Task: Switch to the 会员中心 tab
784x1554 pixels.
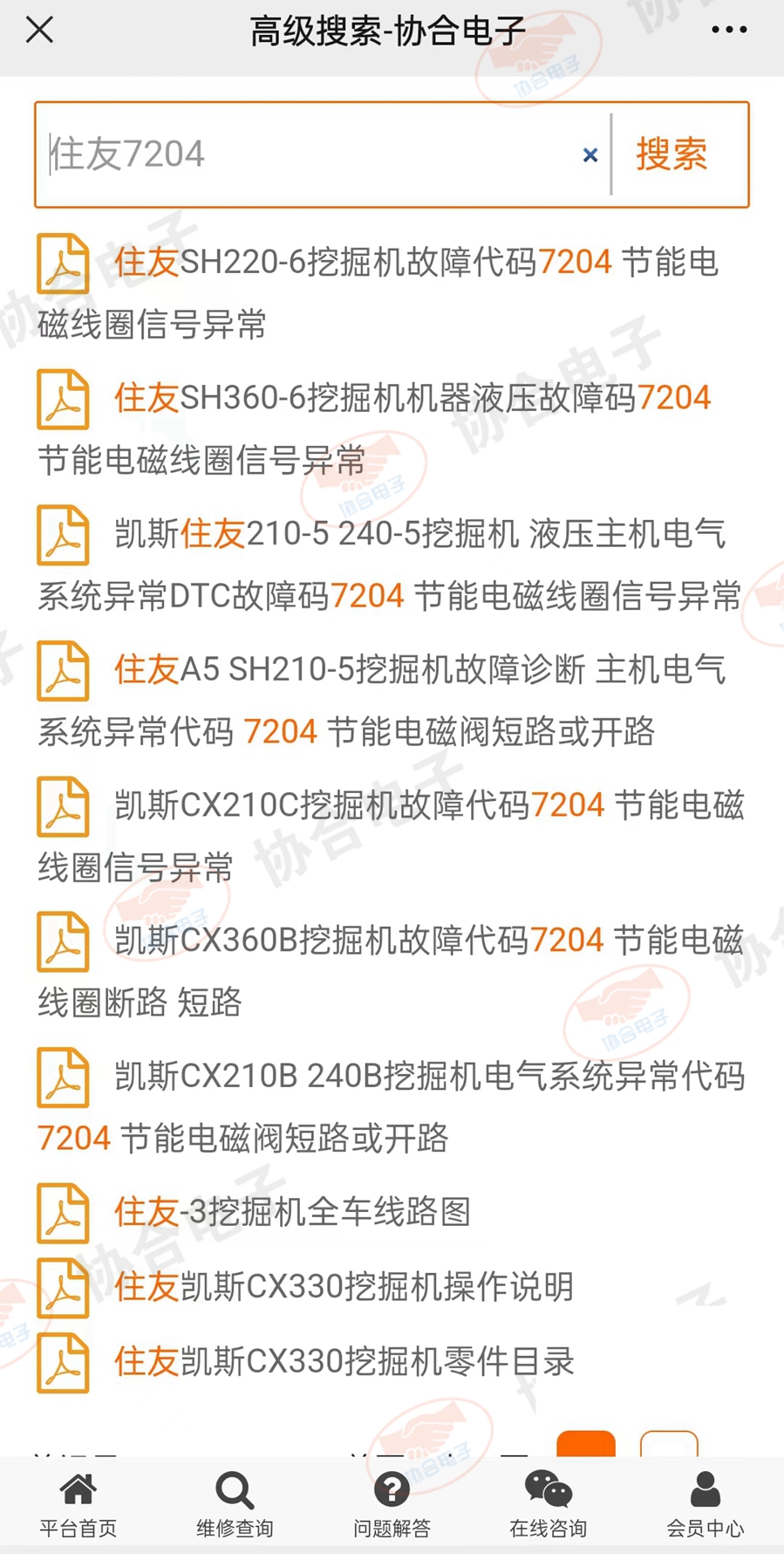Action: point(706,1505)
